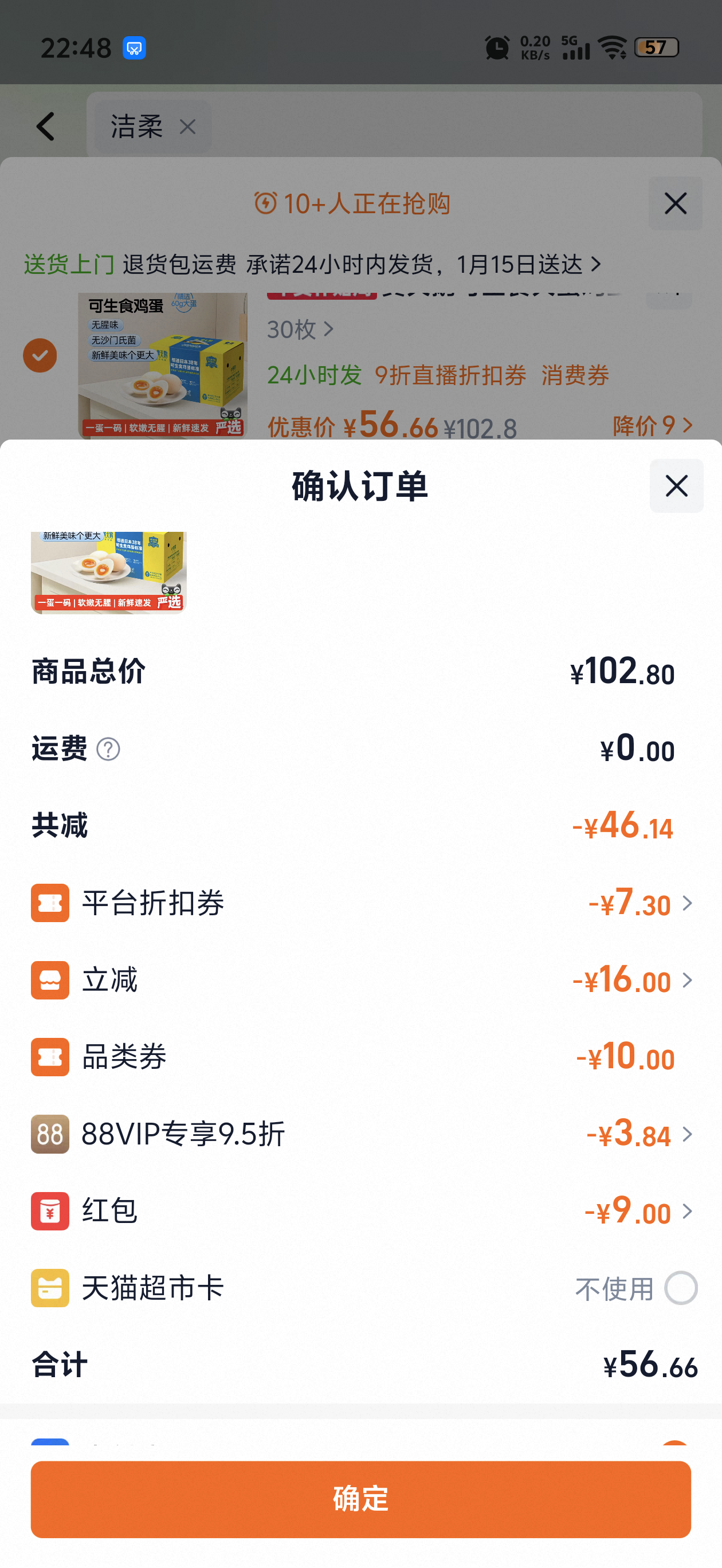Open the shipping fee help icon
Viewport: 722px width, 1568px height.
[x=108, y=750]
